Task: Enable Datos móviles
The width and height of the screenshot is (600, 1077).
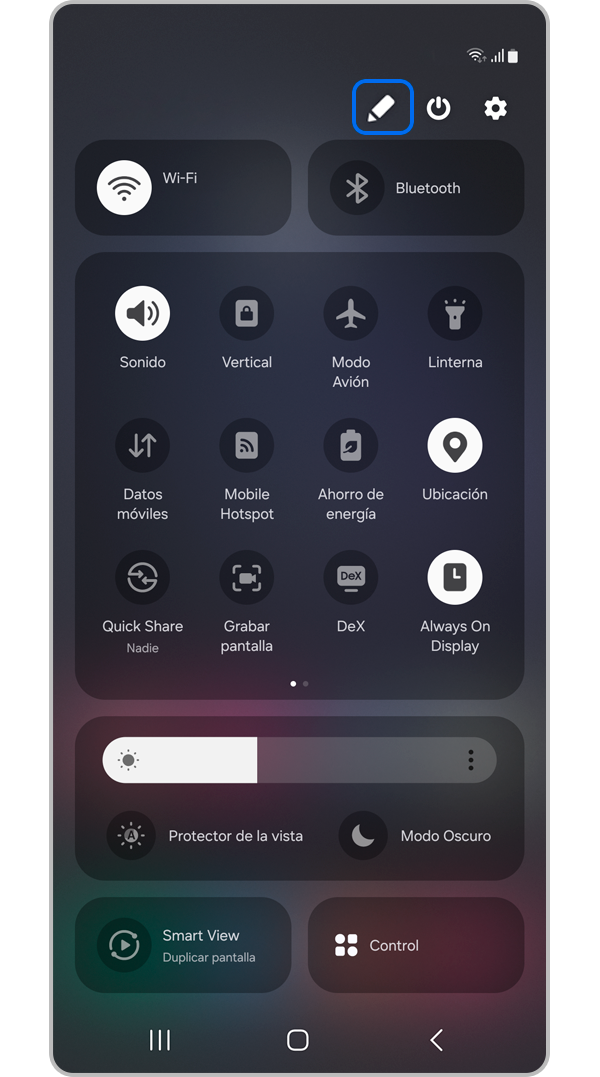Action: tap(143, 446)
